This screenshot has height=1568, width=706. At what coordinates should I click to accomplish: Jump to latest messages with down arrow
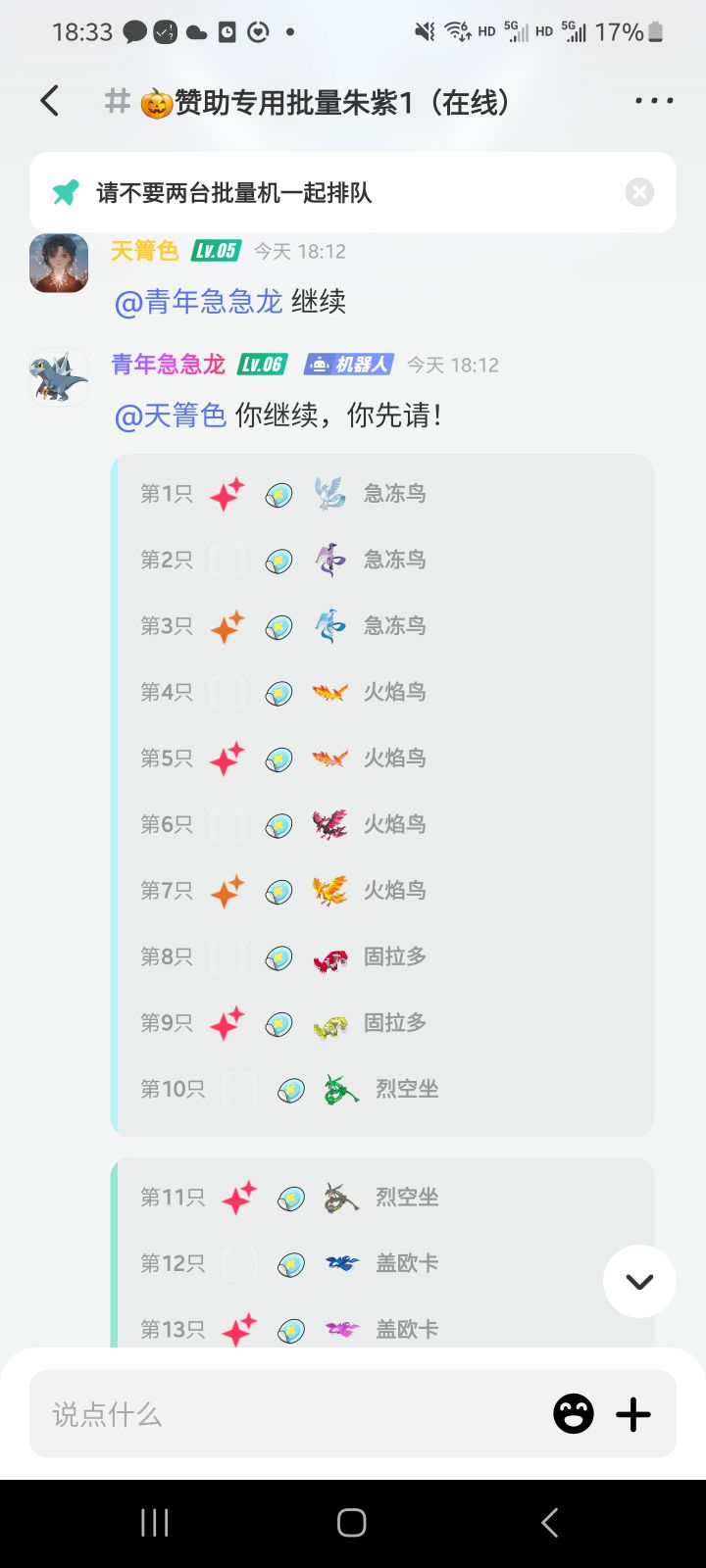click(x=639, y=1281)
